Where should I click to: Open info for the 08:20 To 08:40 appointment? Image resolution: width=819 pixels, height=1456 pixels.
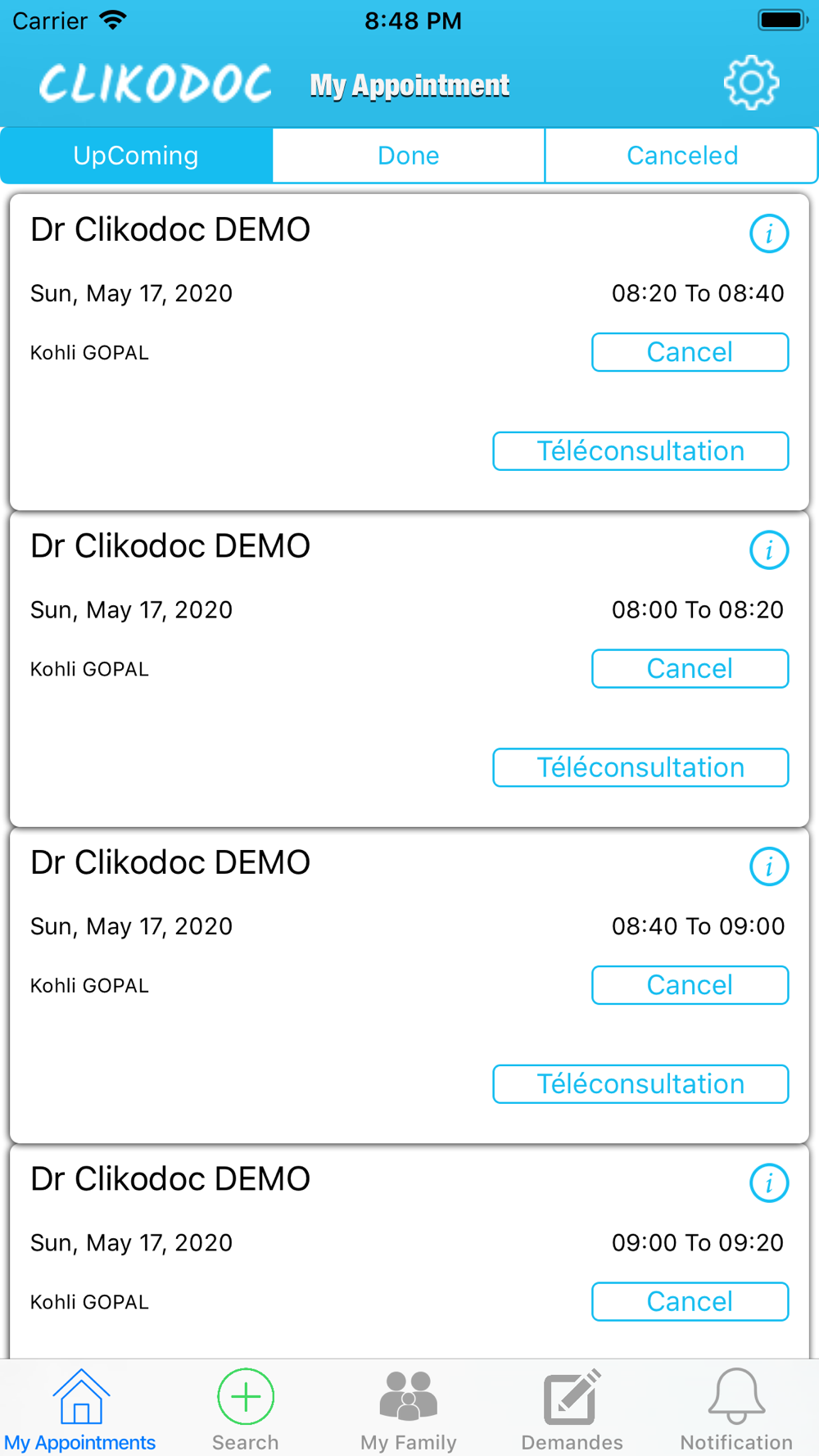769,234
